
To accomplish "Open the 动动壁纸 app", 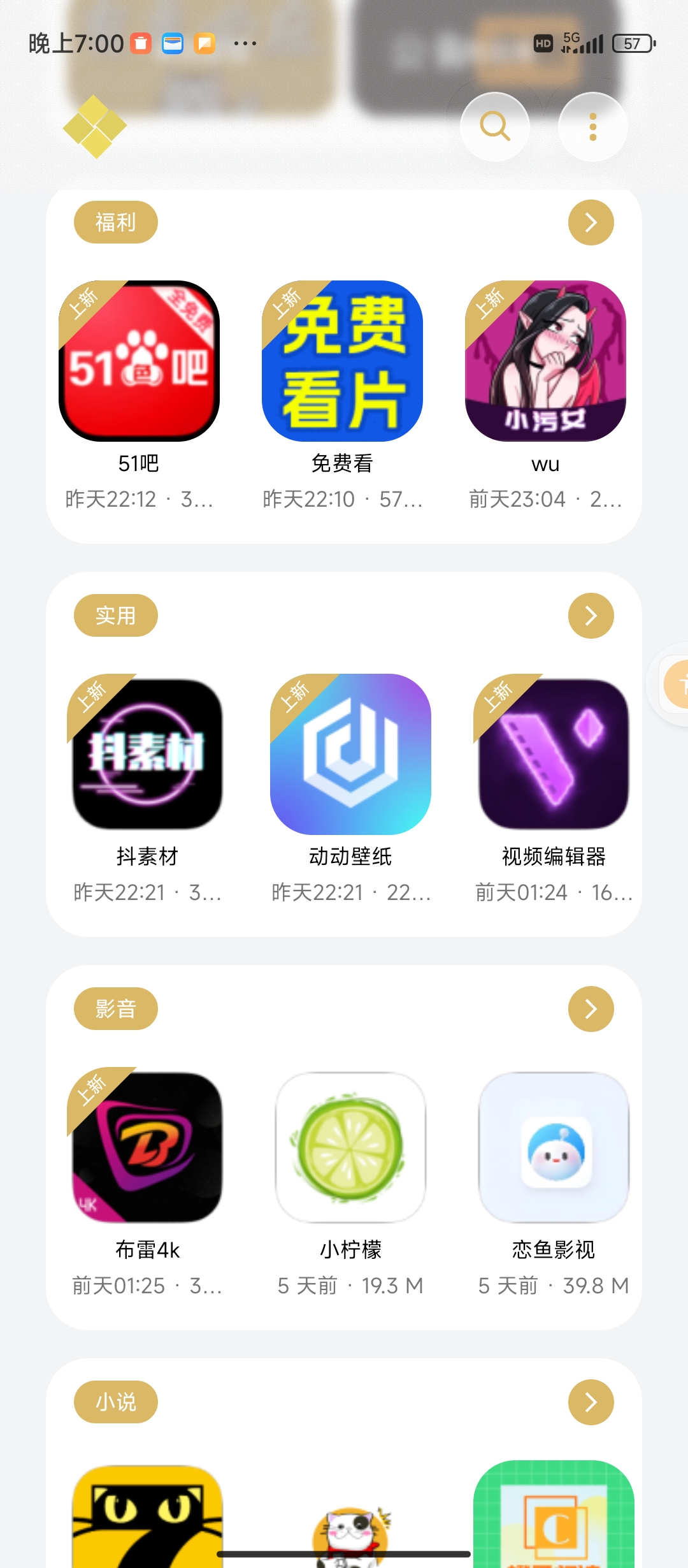I will (x=350, y=755).
